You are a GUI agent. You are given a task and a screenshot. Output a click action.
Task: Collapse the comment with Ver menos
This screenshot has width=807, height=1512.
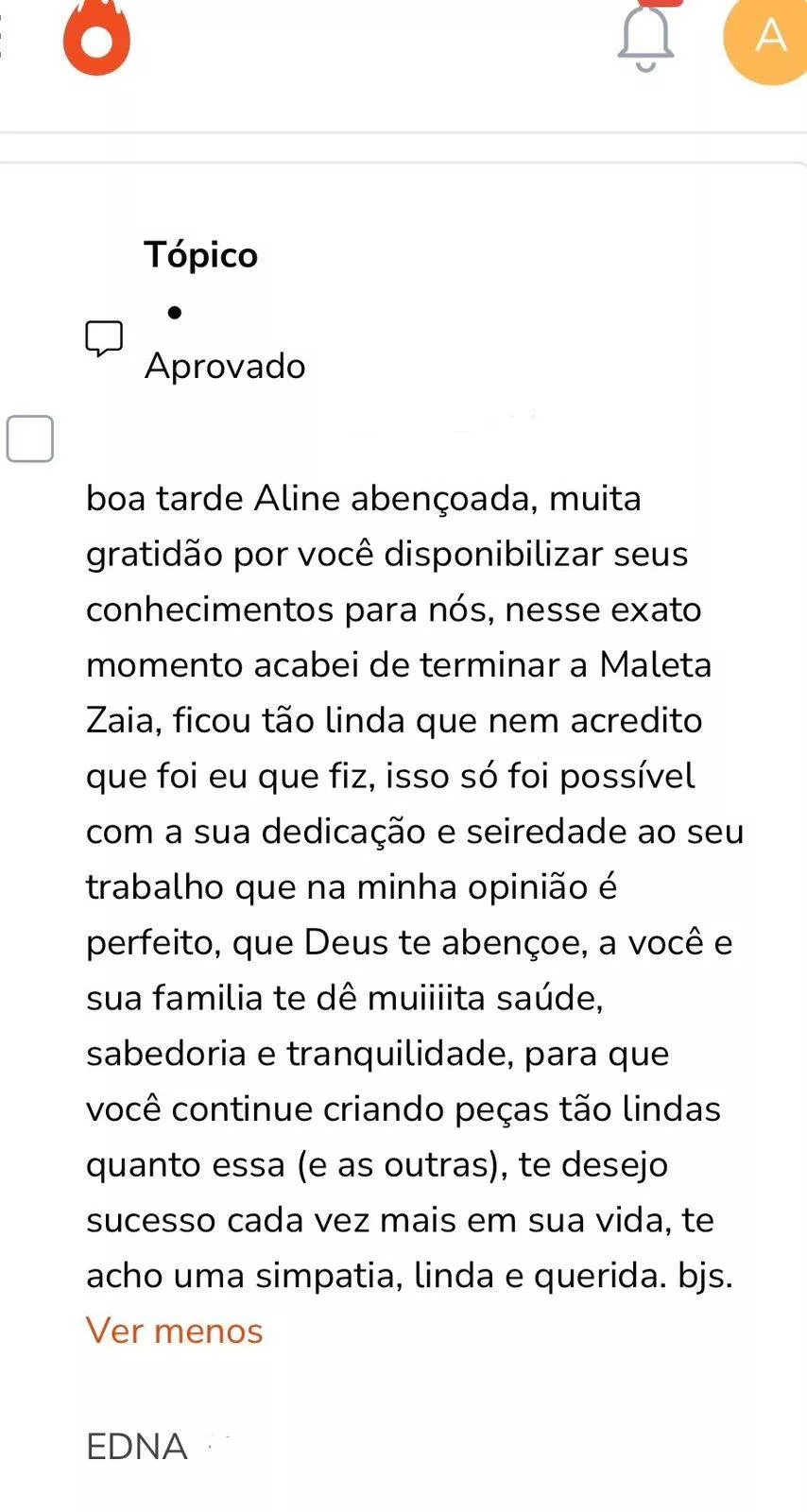(175, 1331)
